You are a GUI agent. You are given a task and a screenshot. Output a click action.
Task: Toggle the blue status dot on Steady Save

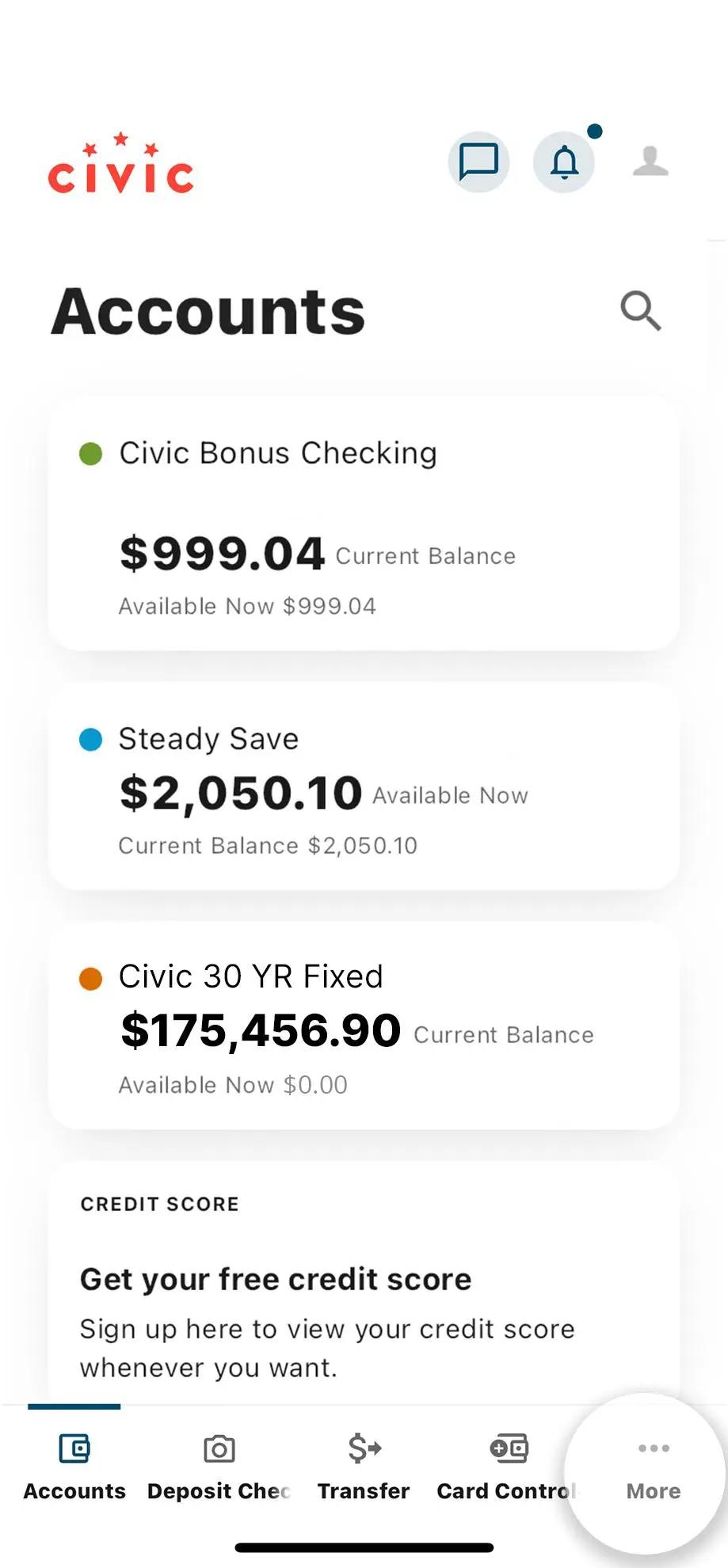point(91,739)
